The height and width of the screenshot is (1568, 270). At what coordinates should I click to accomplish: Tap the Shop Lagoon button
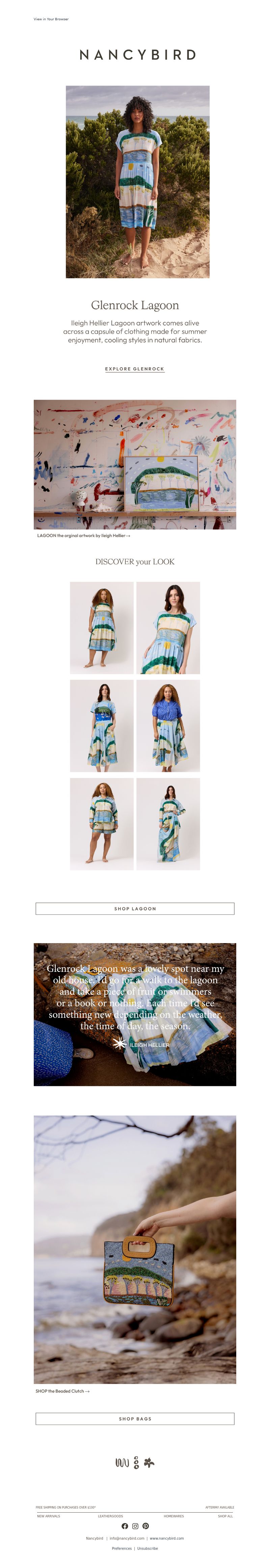[135, 908]
